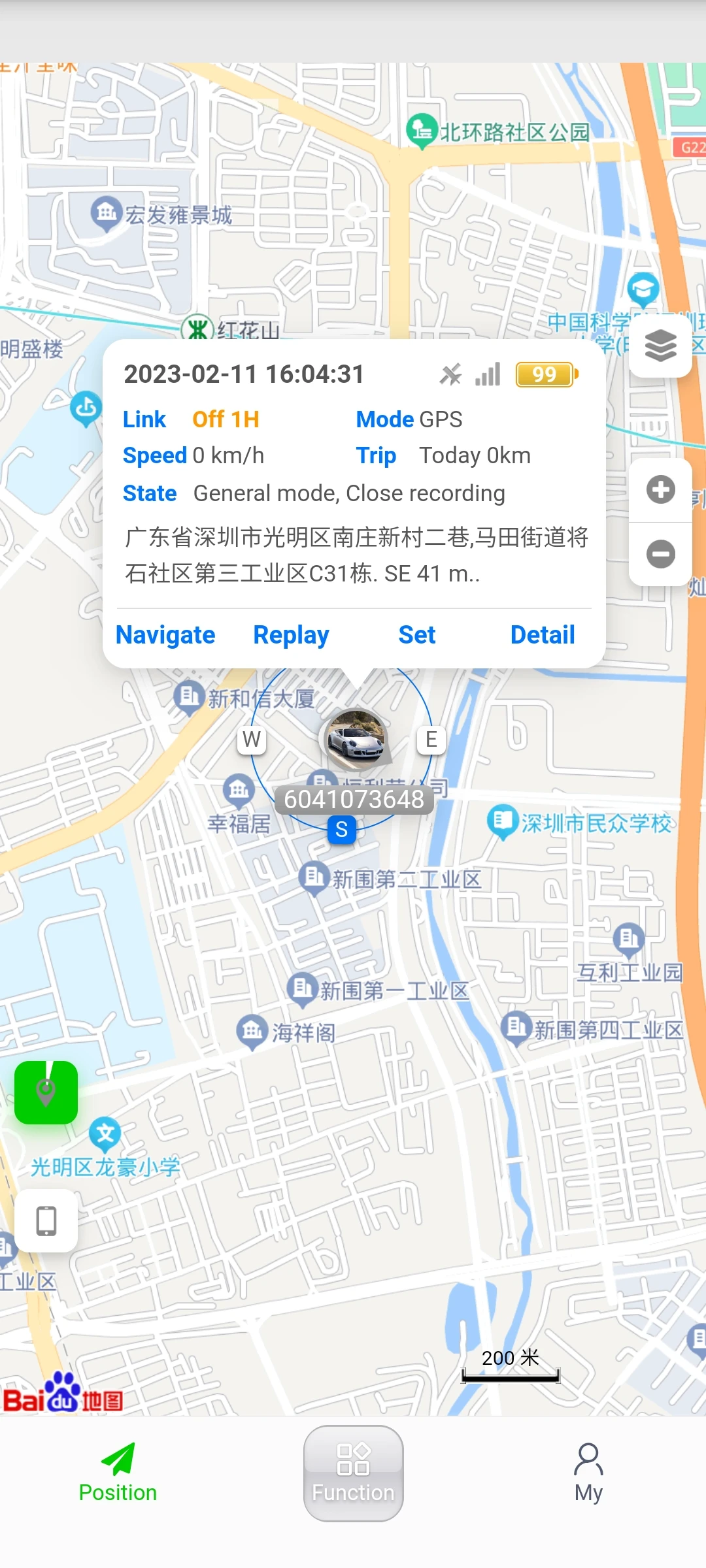Zoom in on the map
706x1568 pixels.
click(x=660, y=489)
